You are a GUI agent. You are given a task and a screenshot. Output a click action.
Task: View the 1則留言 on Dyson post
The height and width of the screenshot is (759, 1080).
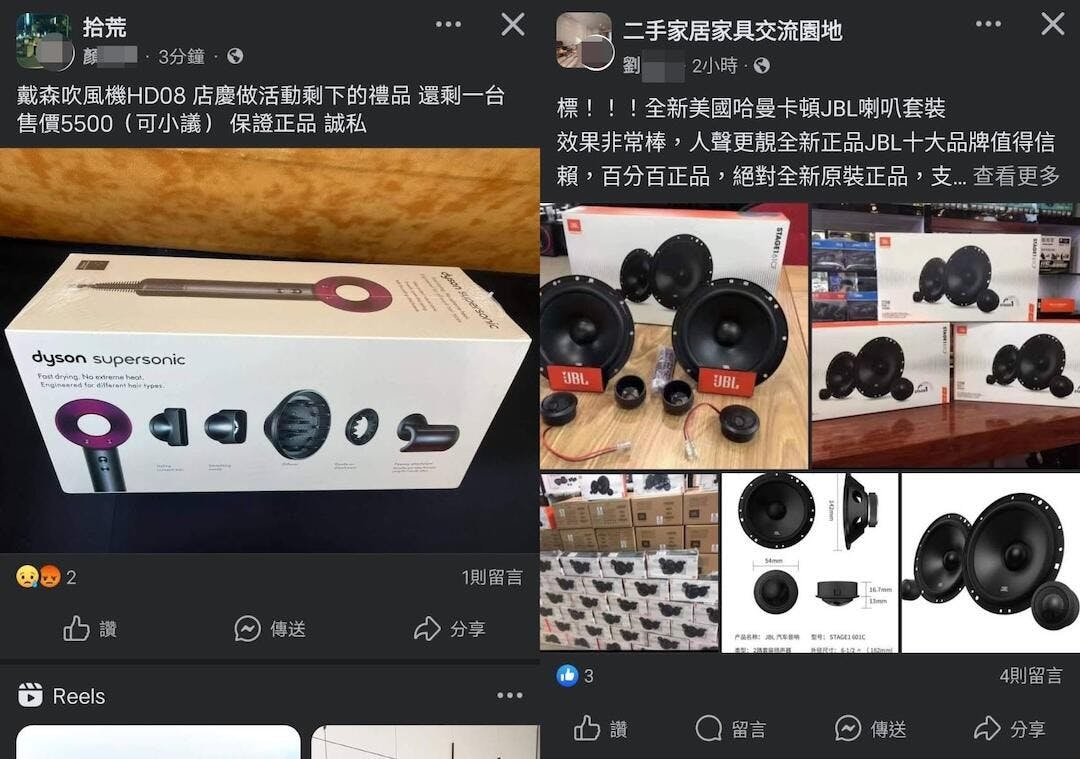point(491,577)
